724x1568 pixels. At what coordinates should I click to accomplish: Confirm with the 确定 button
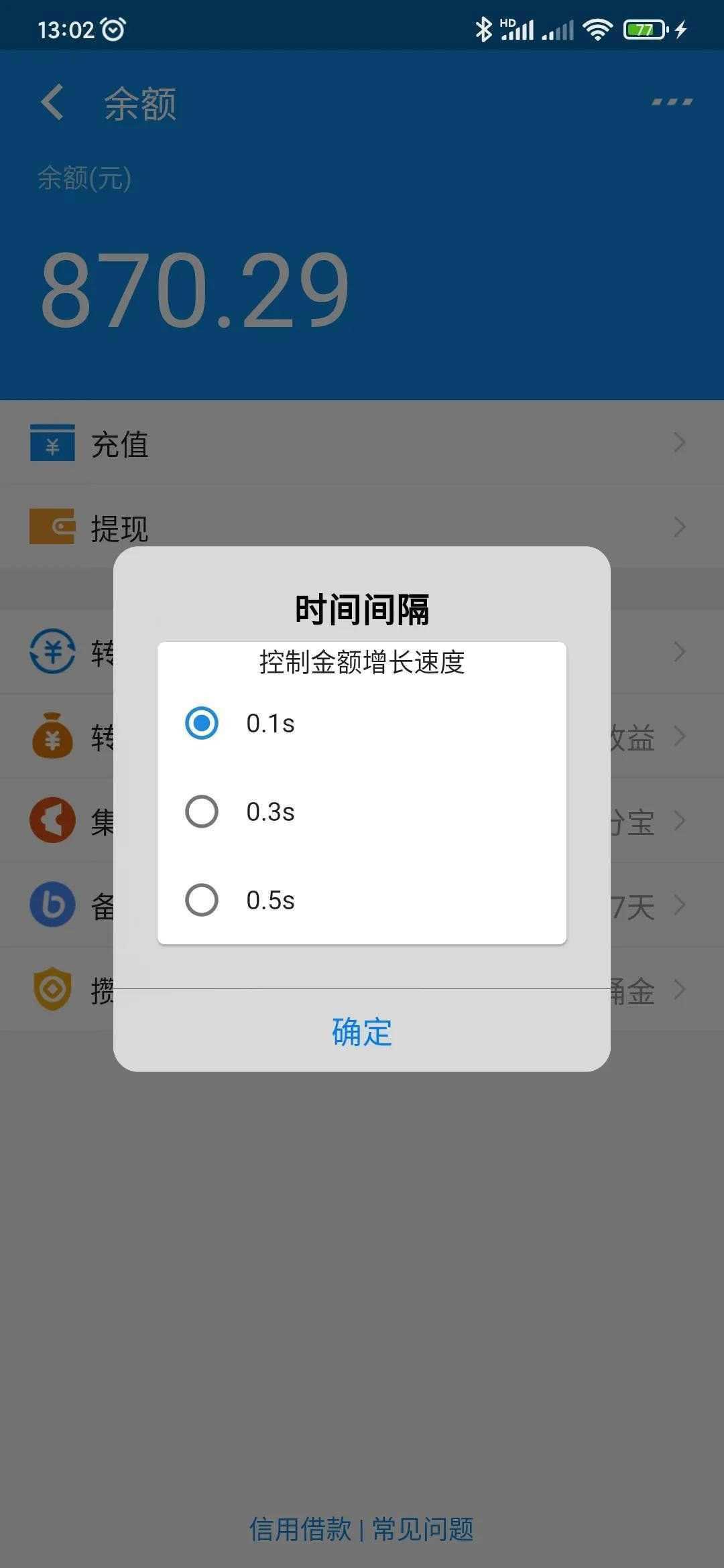coord(362,1031)
